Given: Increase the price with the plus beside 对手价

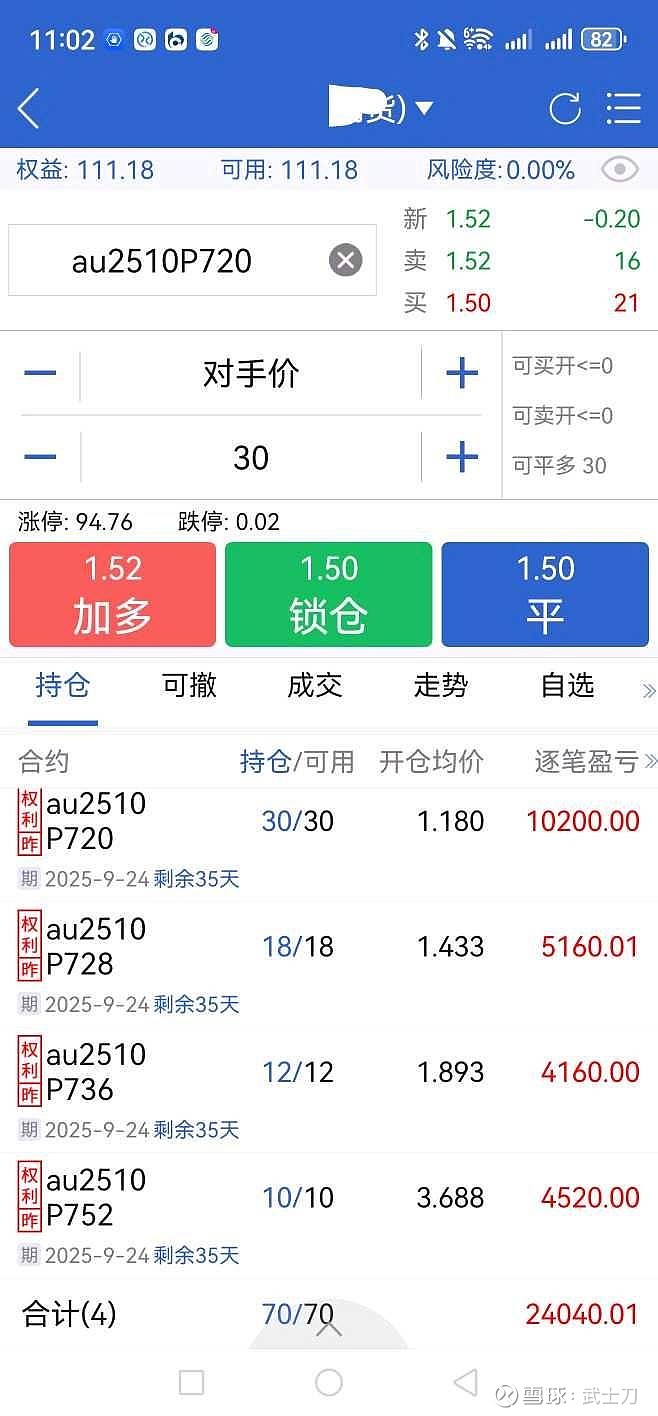Looking at the screenshot, I should click(x=461, y=373).
